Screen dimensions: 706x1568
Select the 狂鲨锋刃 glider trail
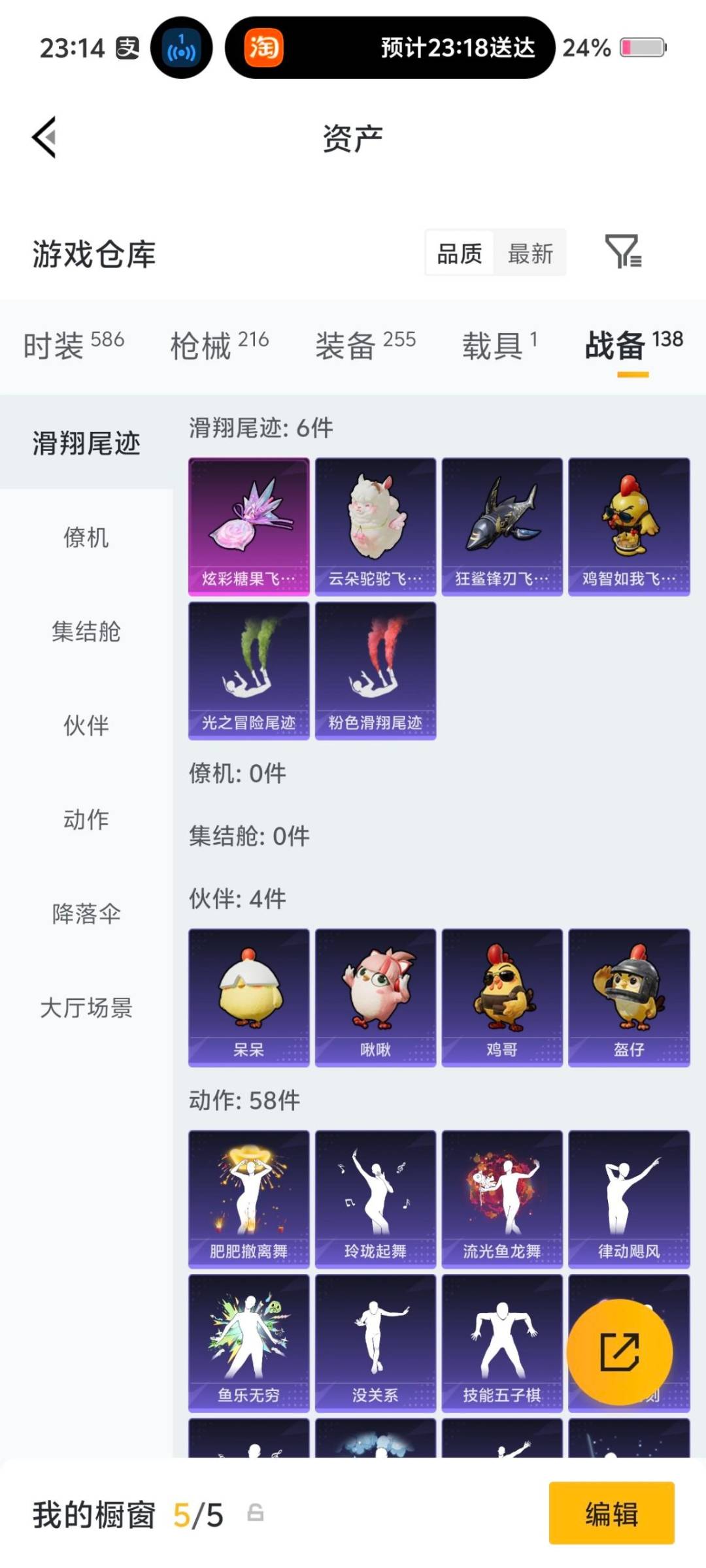(x=503, y=526)
